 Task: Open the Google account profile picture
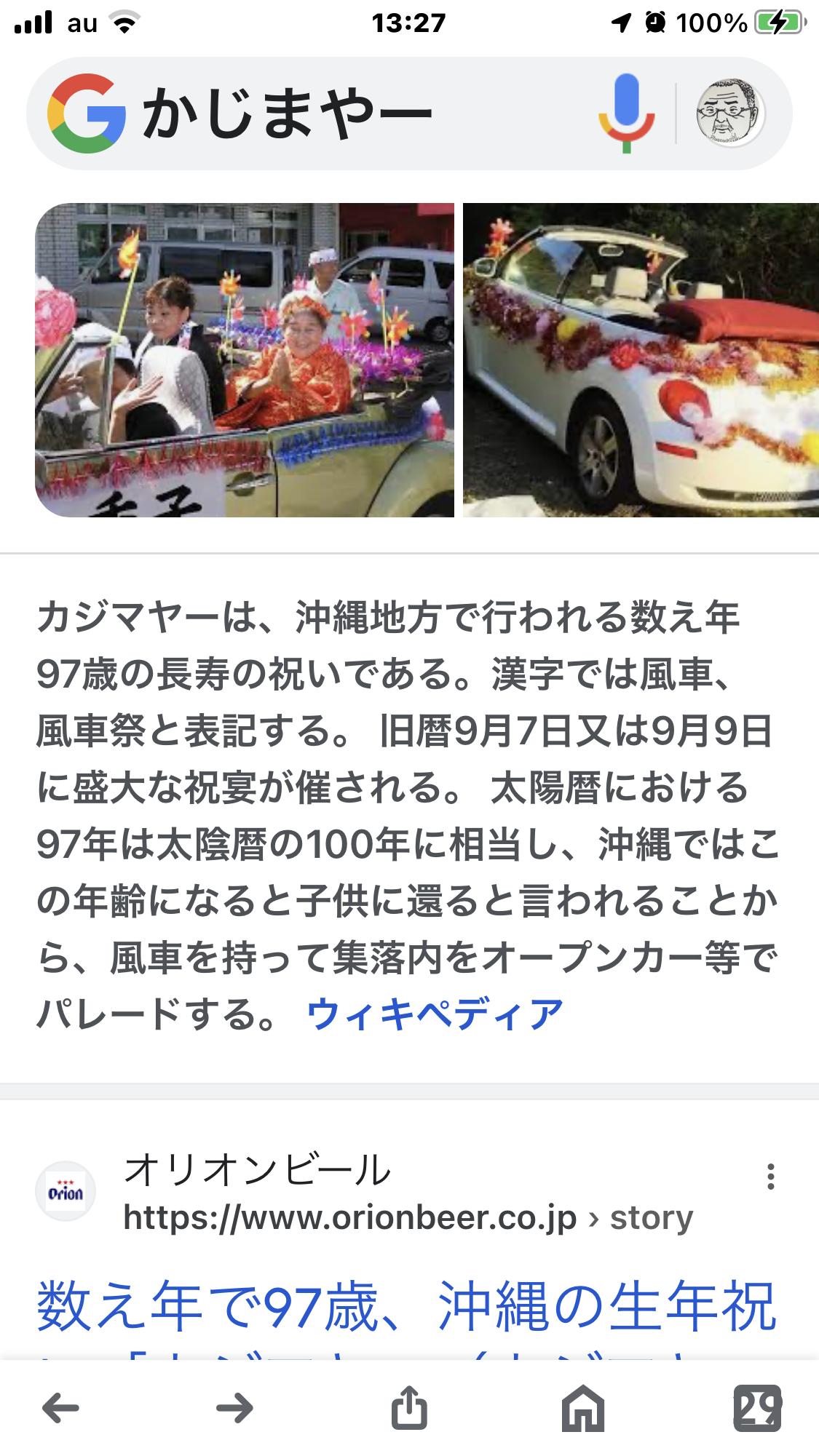(x=730, y=114)
